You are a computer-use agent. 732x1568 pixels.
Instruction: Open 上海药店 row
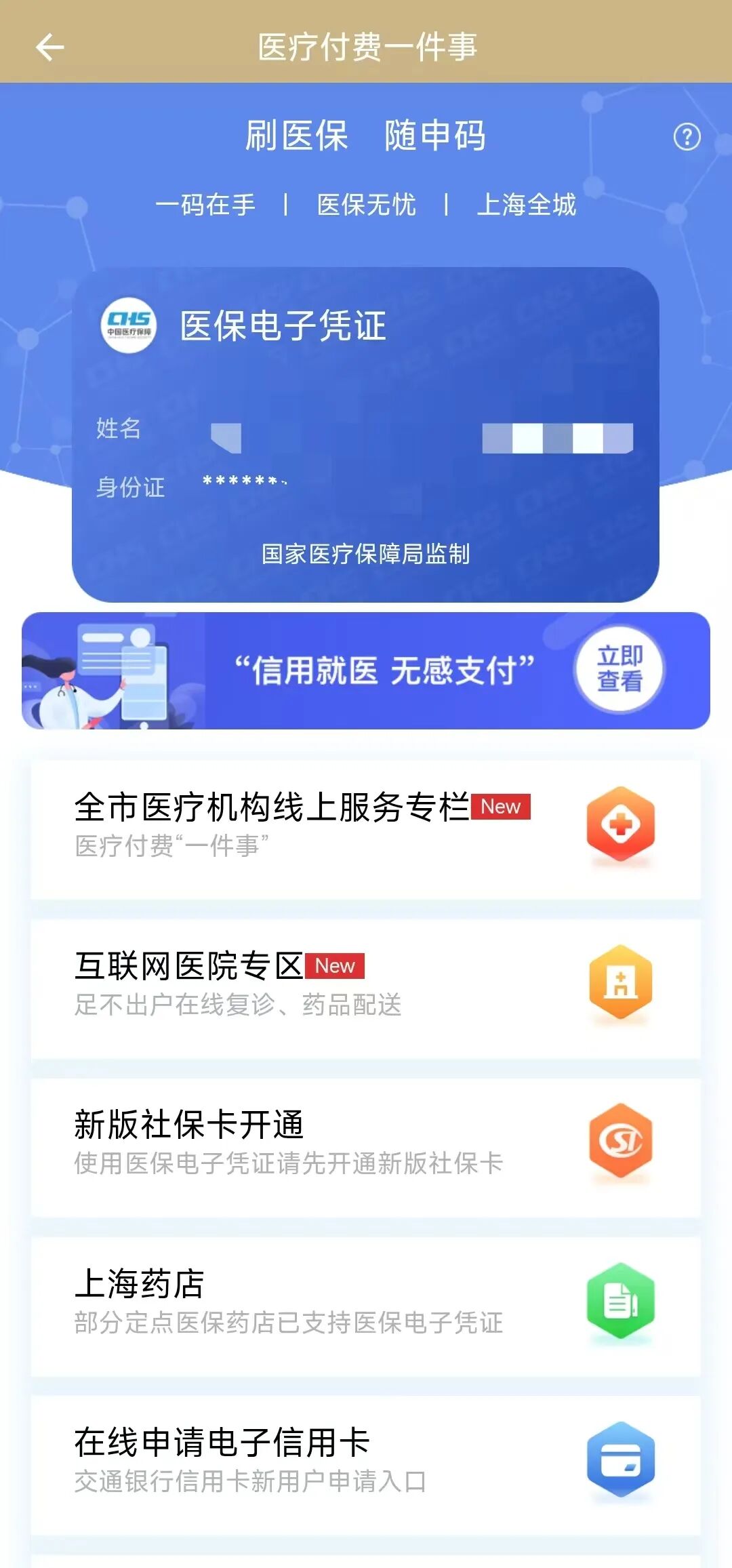point(365,1304)
